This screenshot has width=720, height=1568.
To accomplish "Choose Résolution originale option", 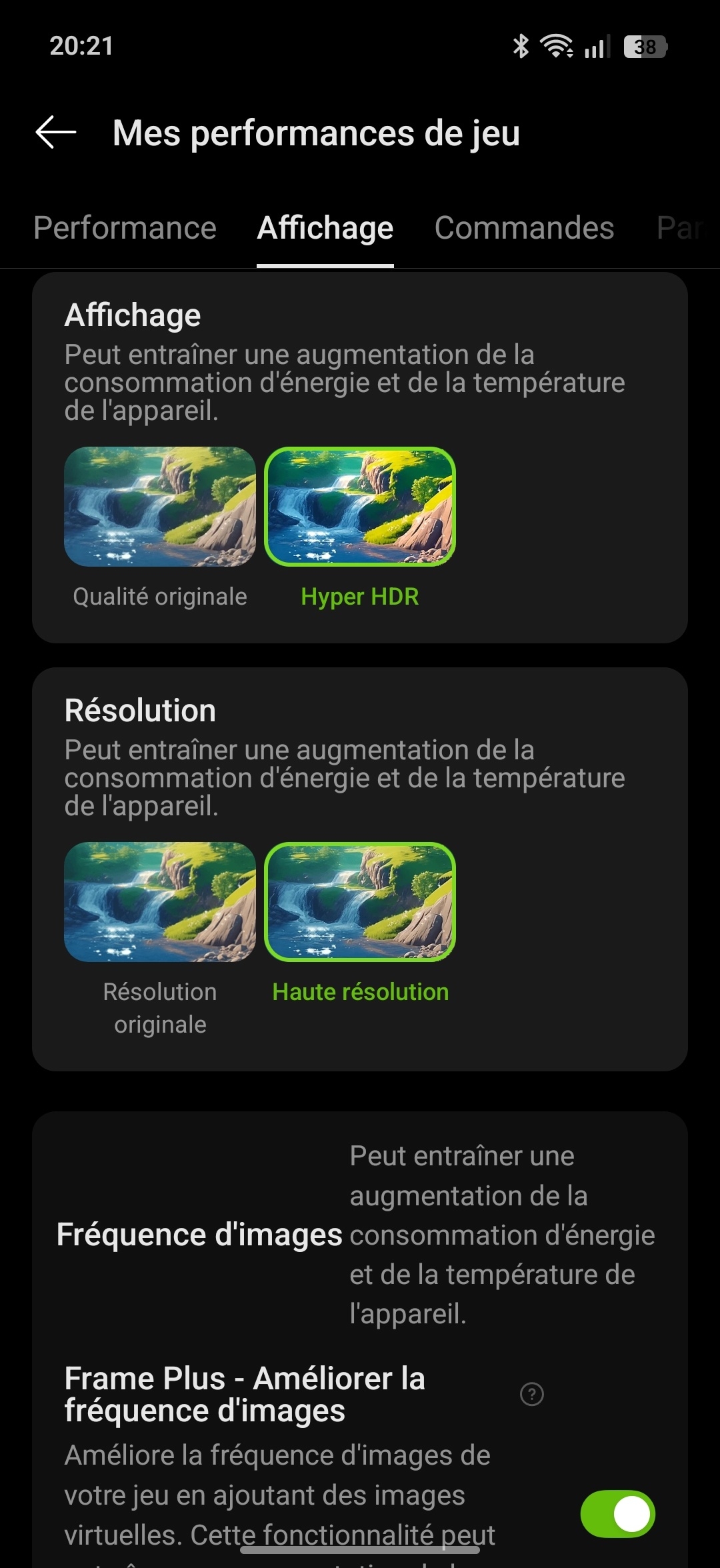I will (x=160, y=902).
